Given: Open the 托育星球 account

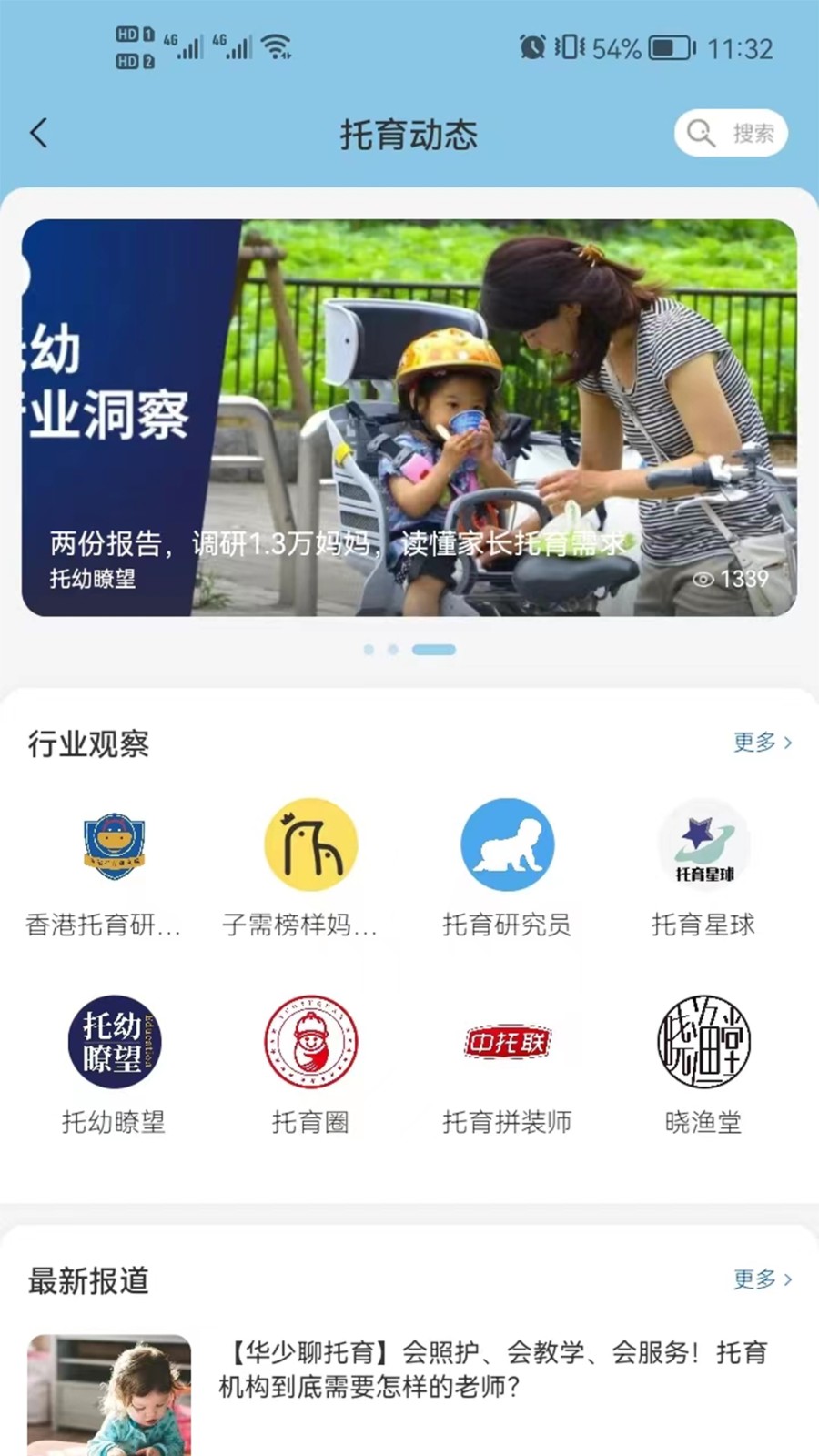Looking at the screenshot, I should point(703,846).
